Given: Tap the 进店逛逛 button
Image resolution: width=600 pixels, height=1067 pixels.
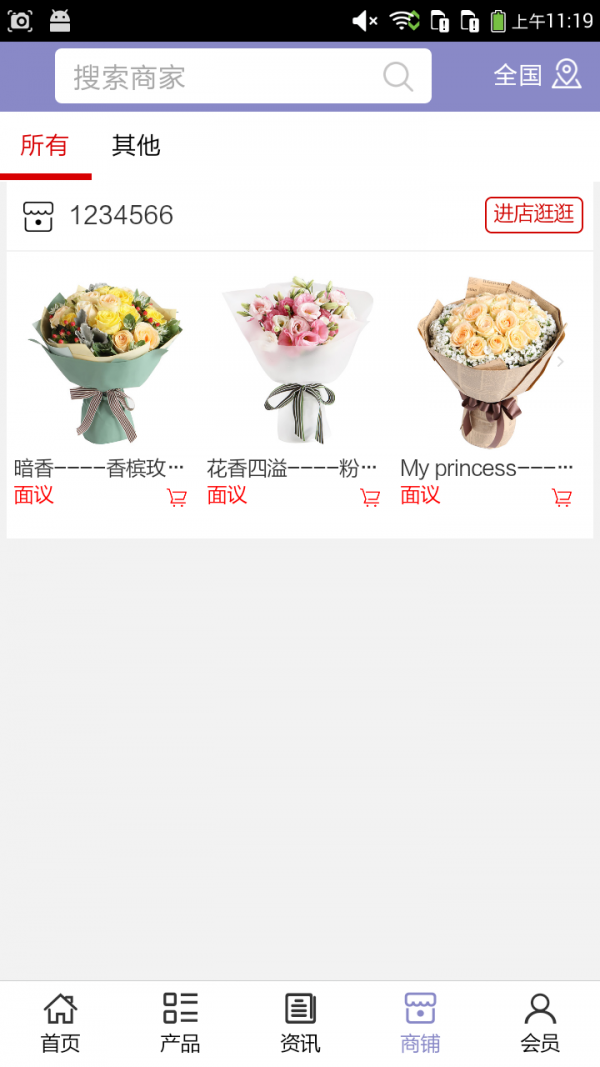Looking at the screenshot, I should [534, 214].
